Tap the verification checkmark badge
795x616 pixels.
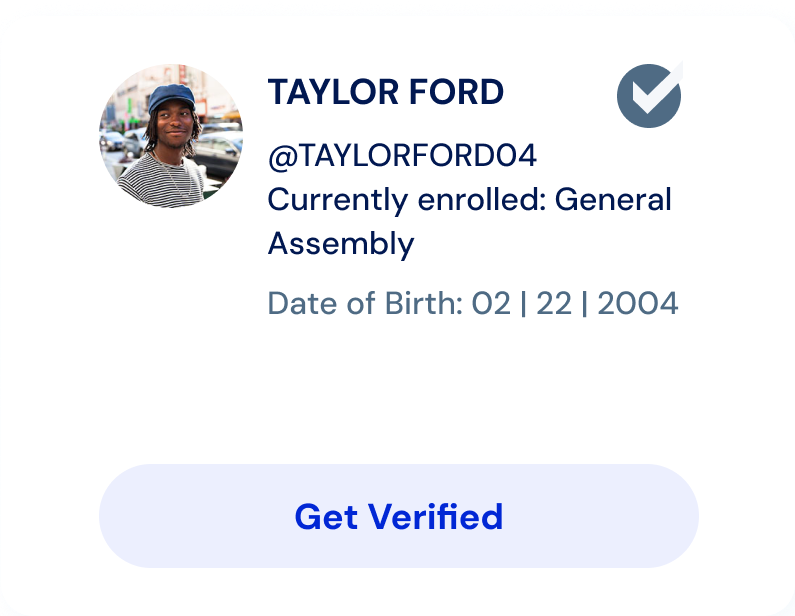pyautogui.click(x=649, y=96)
